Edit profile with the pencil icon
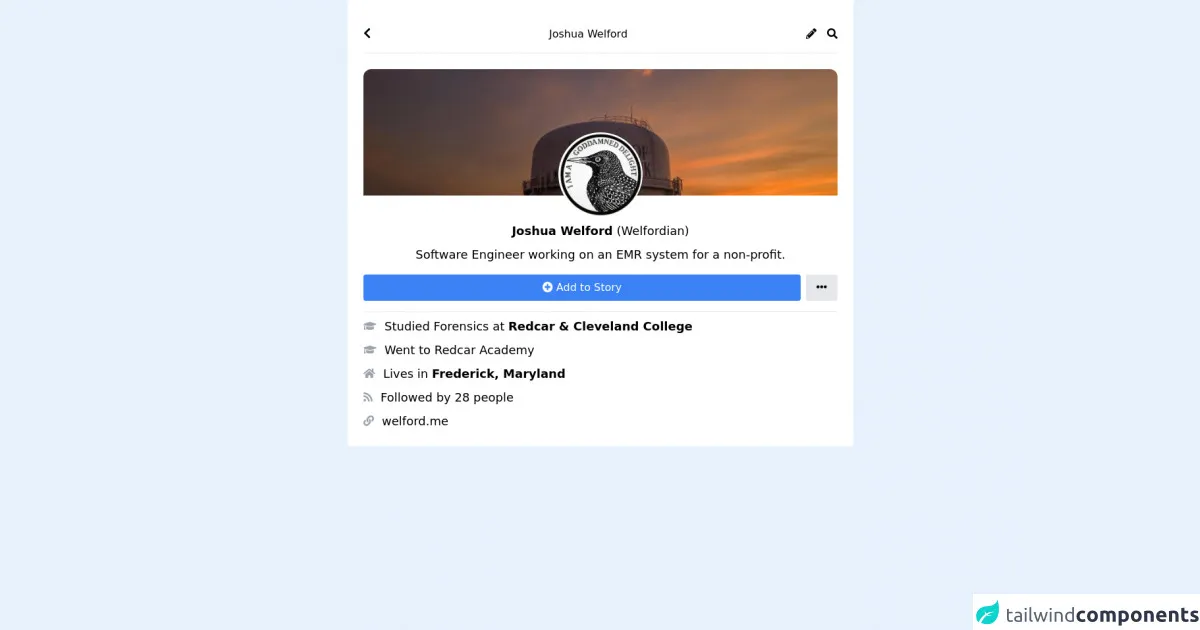Viewport: 1200px width, 630px height. click(811, 34)
